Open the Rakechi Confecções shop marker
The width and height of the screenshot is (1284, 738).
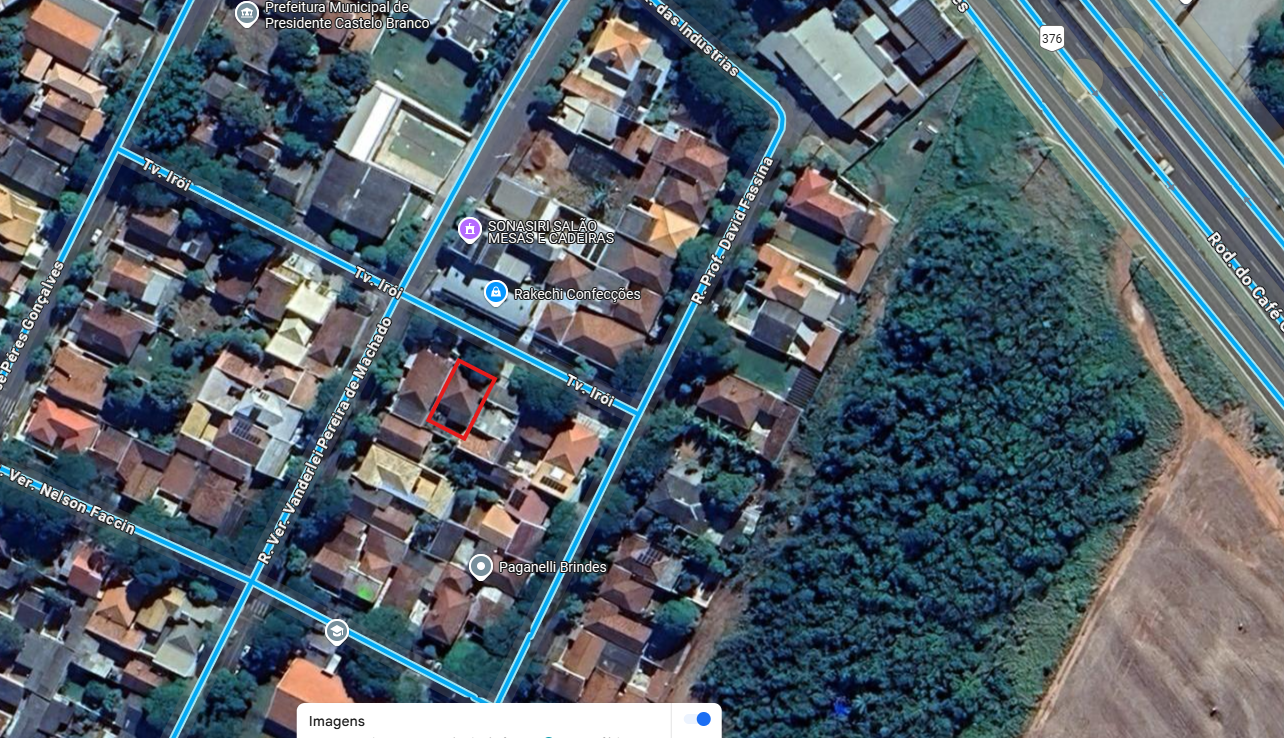495,293
